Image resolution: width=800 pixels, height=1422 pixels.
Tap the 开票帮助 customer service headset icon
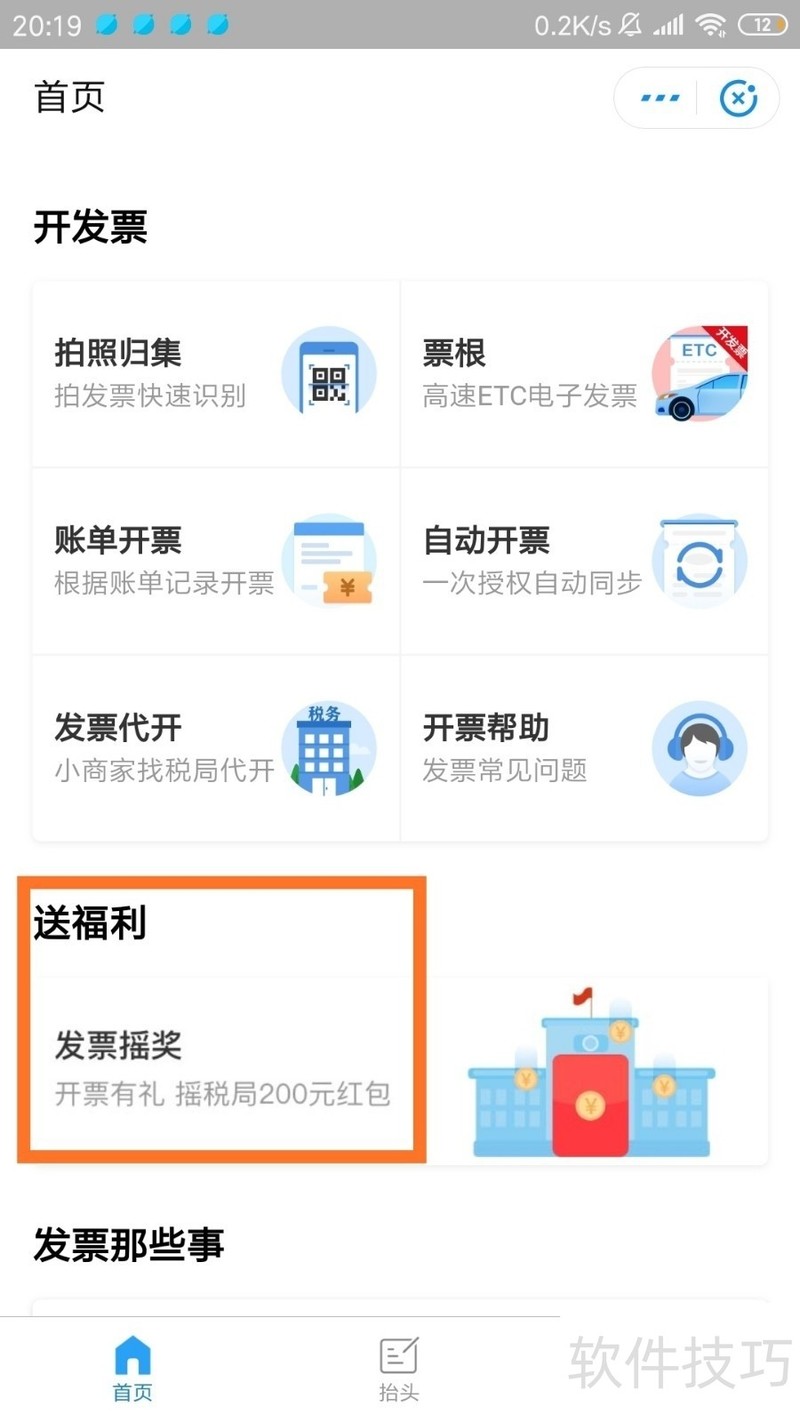698,747
